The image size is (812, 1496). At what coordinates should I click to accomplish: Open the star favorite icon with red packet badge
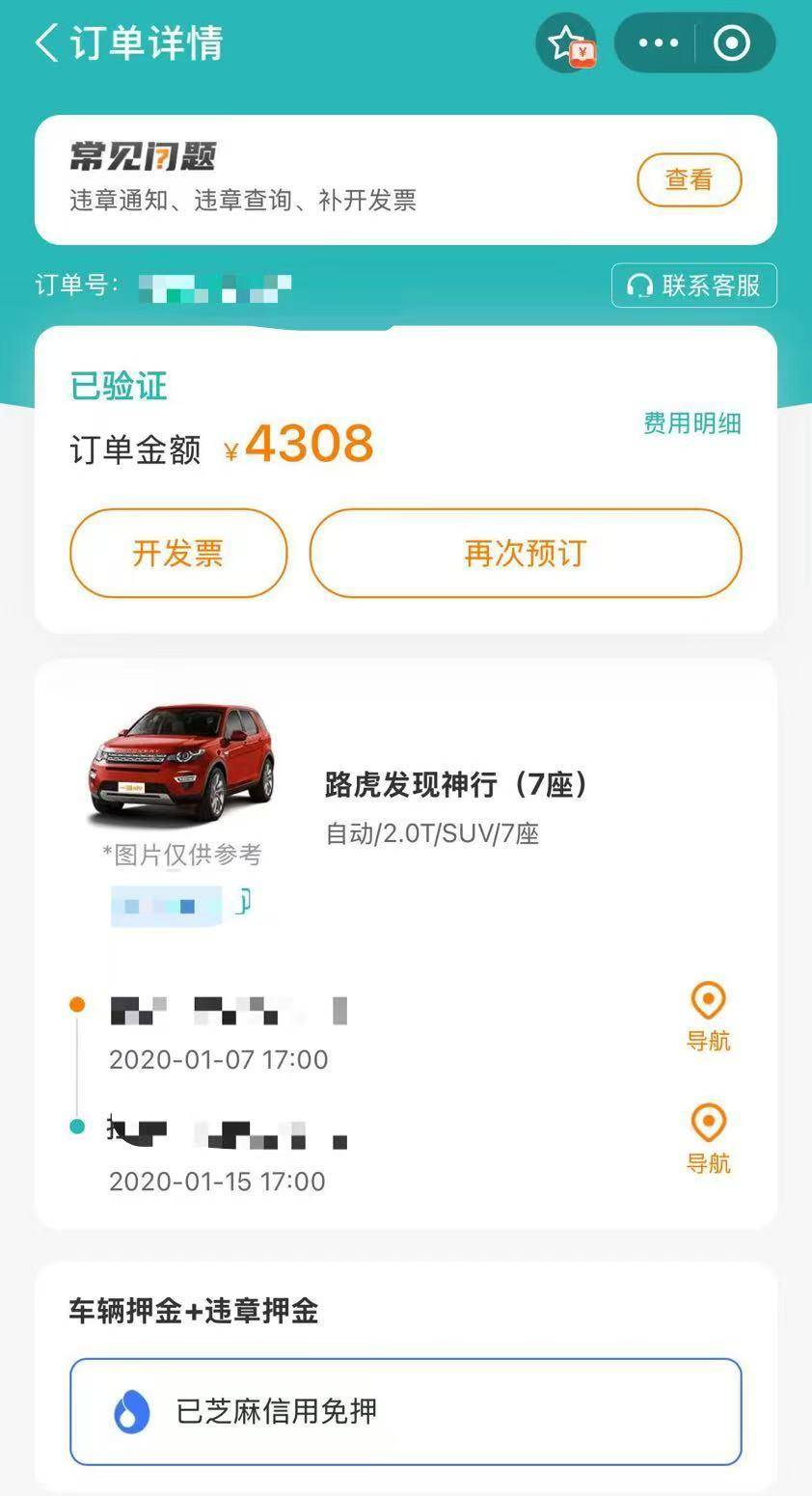click(567, 42)
